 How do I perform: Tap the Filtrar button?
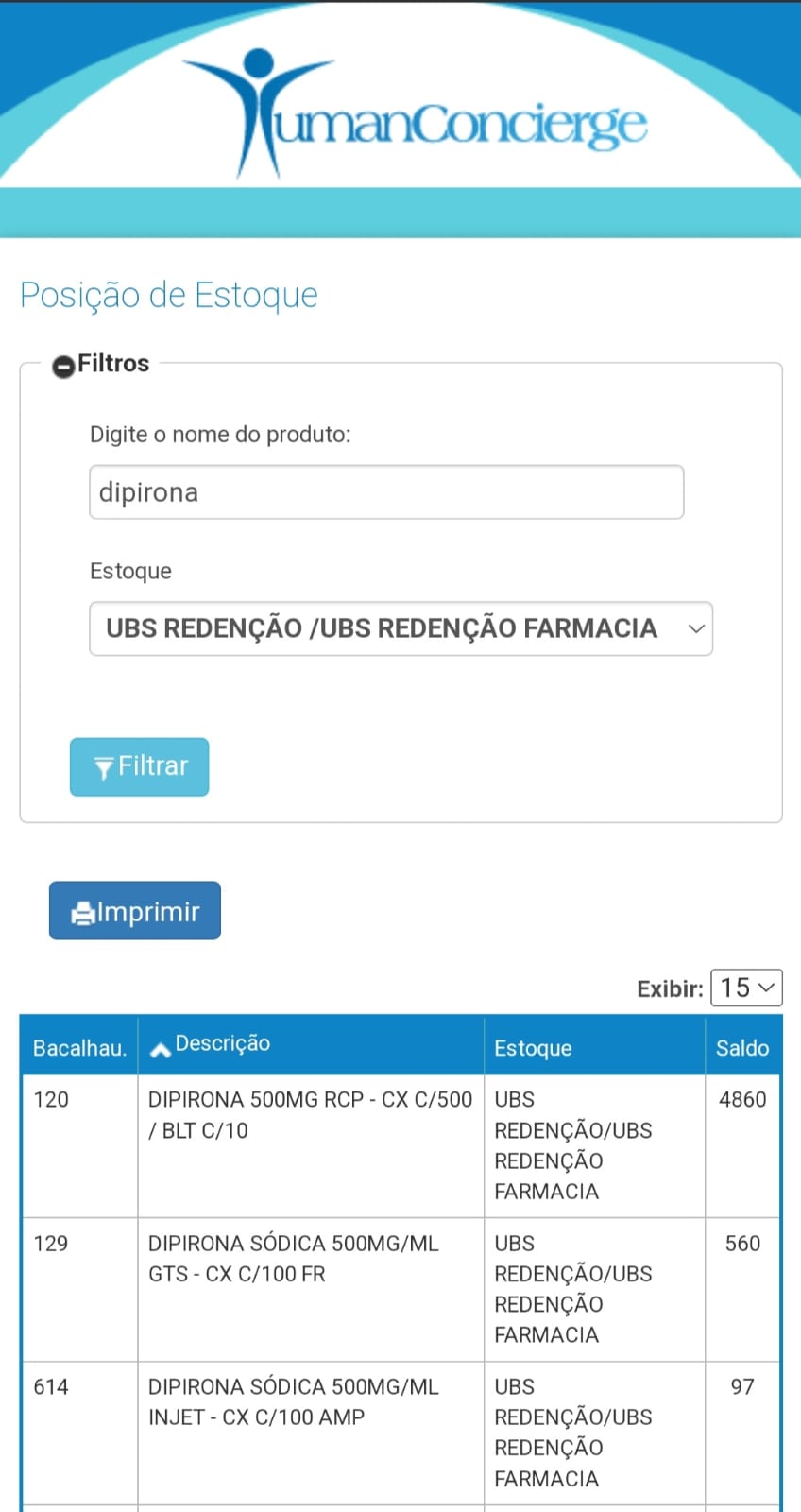pos(139,766)
